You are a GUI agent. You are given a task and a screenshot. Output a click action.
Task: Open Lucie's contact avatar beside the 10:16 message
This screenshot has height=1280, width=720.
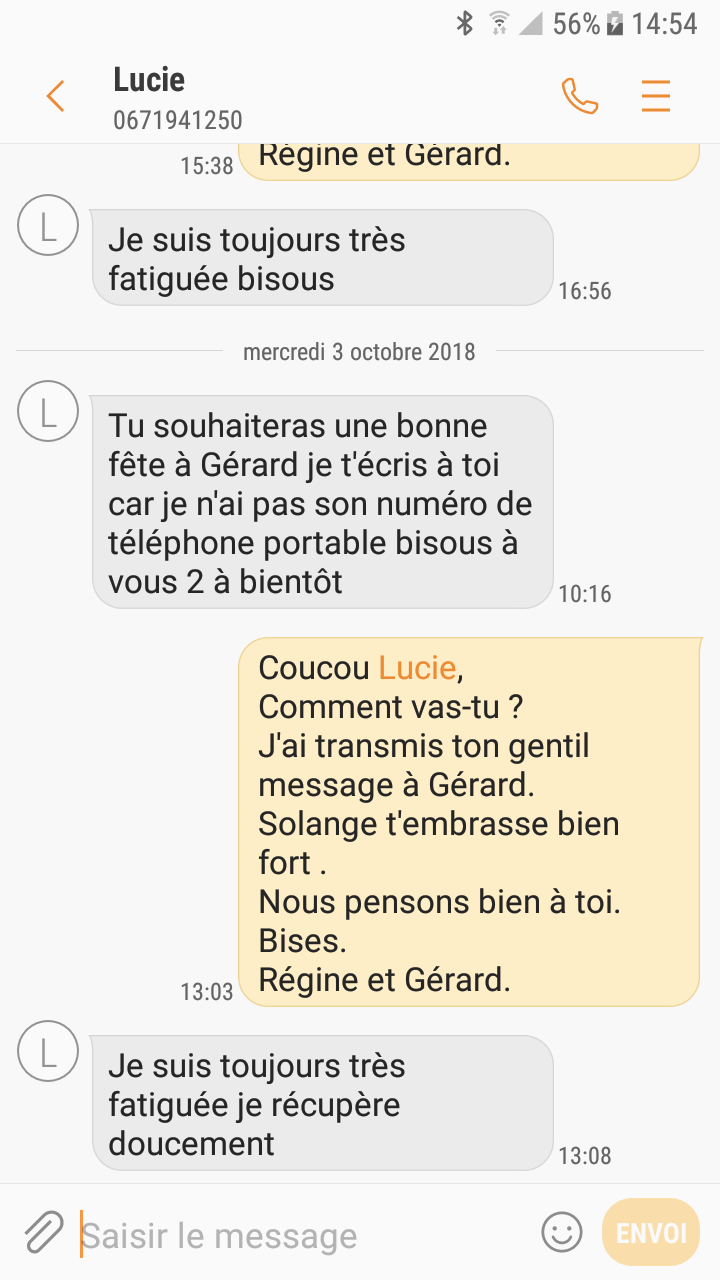coord(48,412)
